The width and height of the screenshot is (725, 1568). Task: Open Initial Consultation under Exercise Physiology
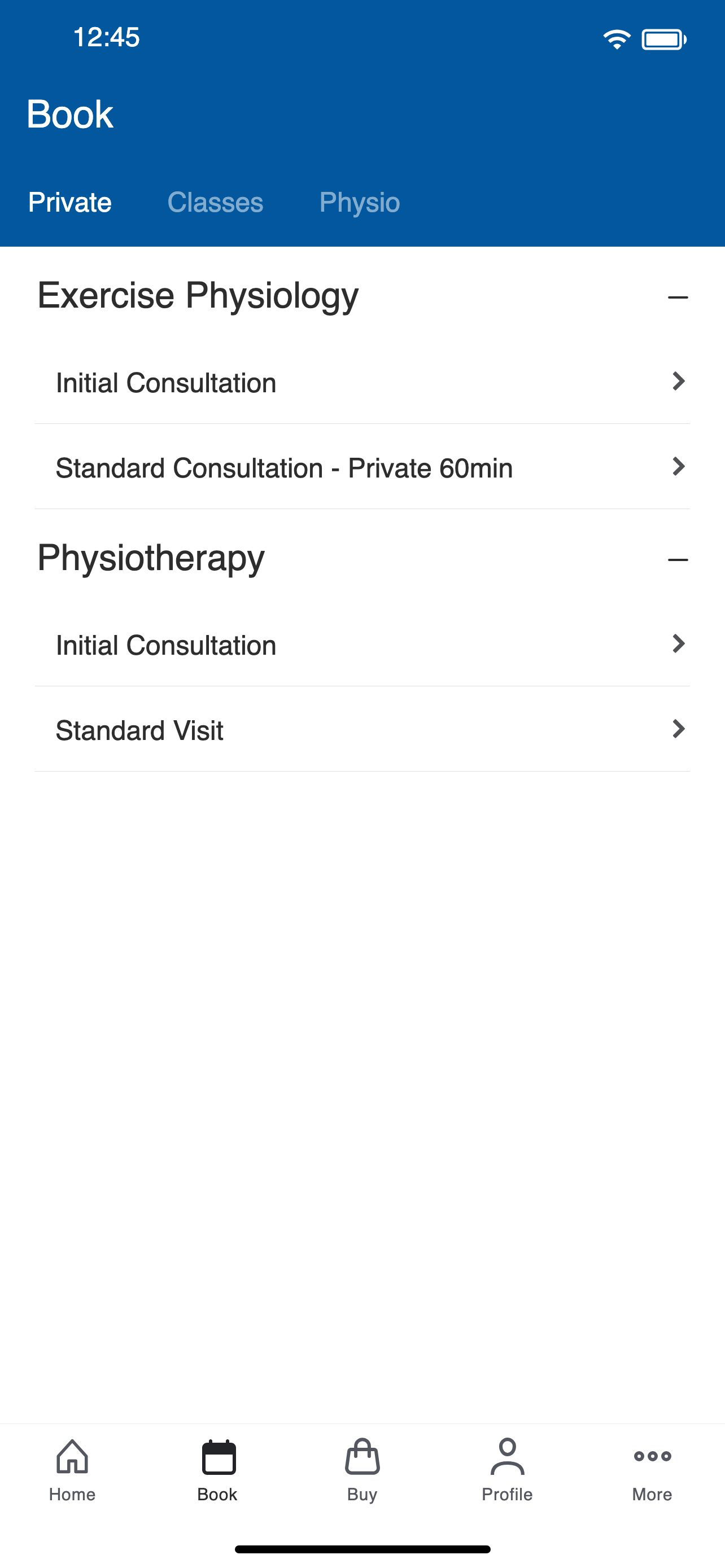362,382
